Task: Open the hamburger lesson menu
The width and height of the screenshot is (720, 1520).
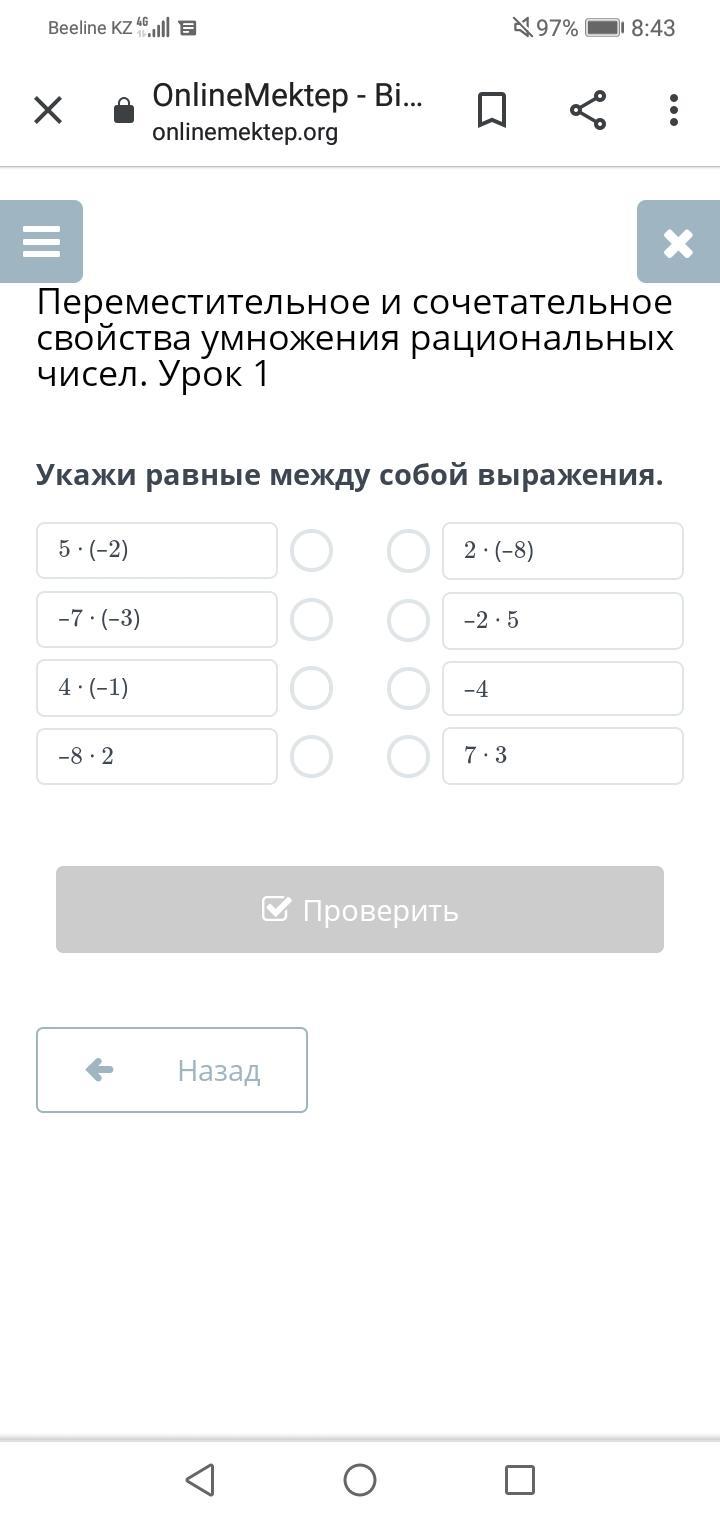Action: click(41, 241)
